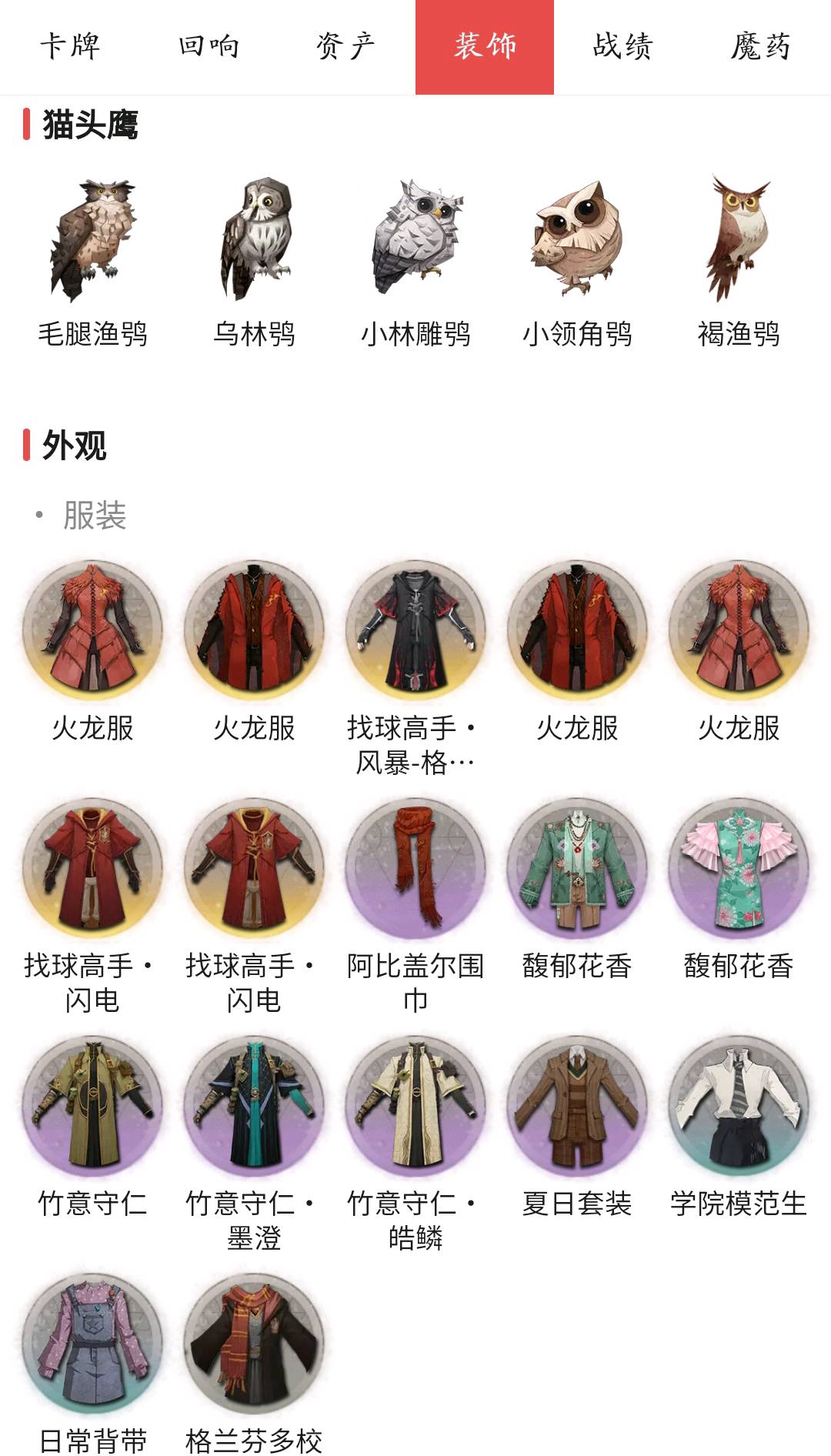Switch to the 资产 tab
The width and height of the screenshot is (831, 1456).
pyautogui.click(x=346, y=47)
